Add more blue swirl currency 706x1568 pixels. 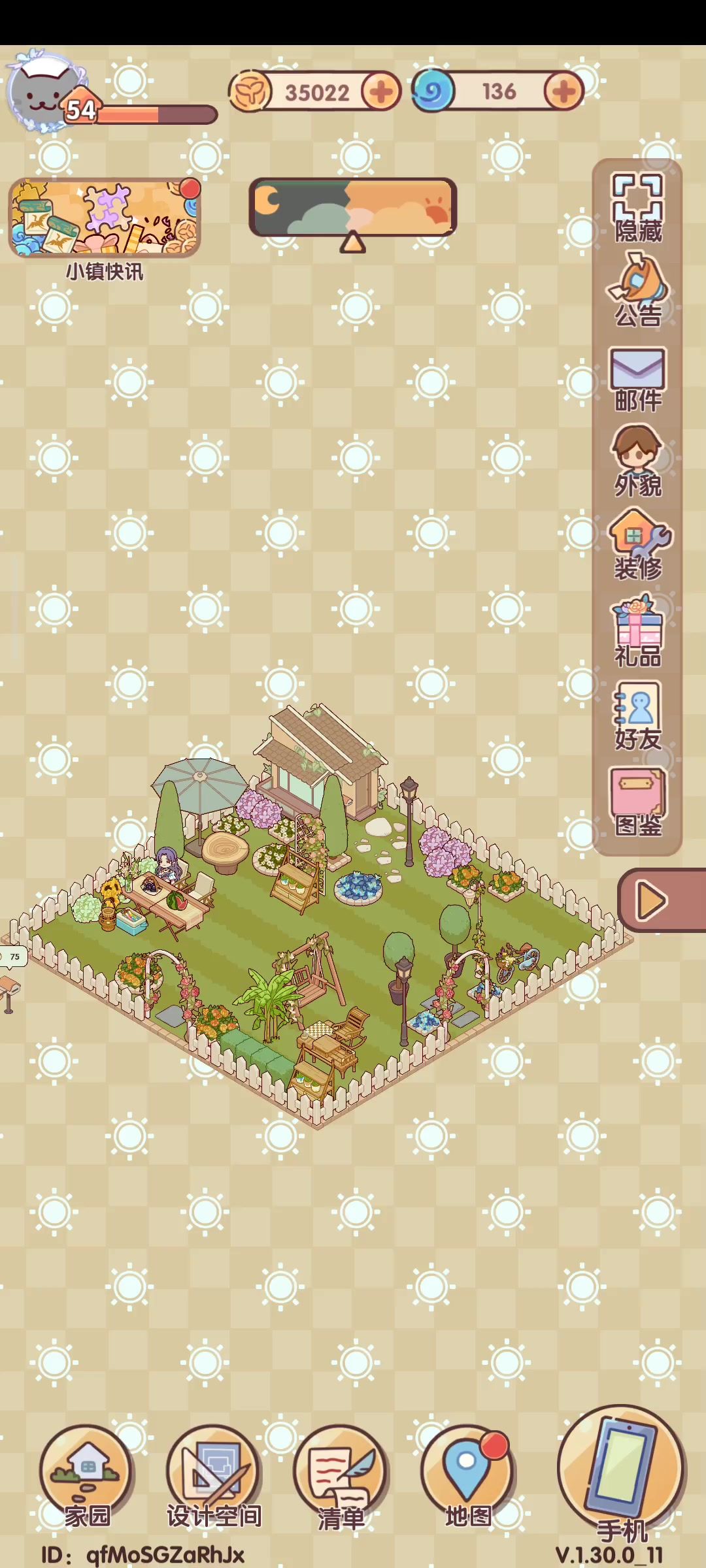coord(563,92)
